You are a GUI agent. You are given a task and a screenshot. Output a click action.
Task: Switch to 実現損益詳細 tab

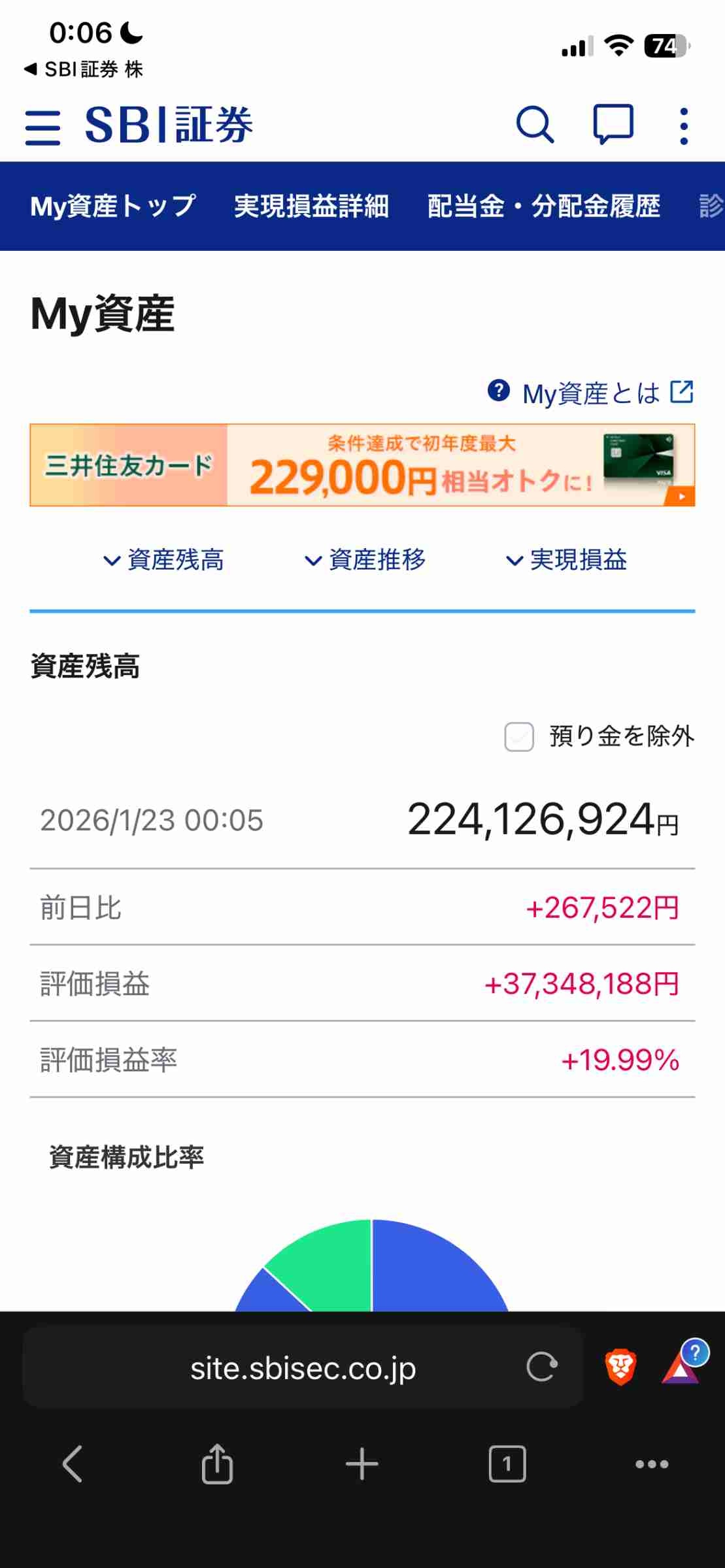pyautogui.click(x=311, y=206)
